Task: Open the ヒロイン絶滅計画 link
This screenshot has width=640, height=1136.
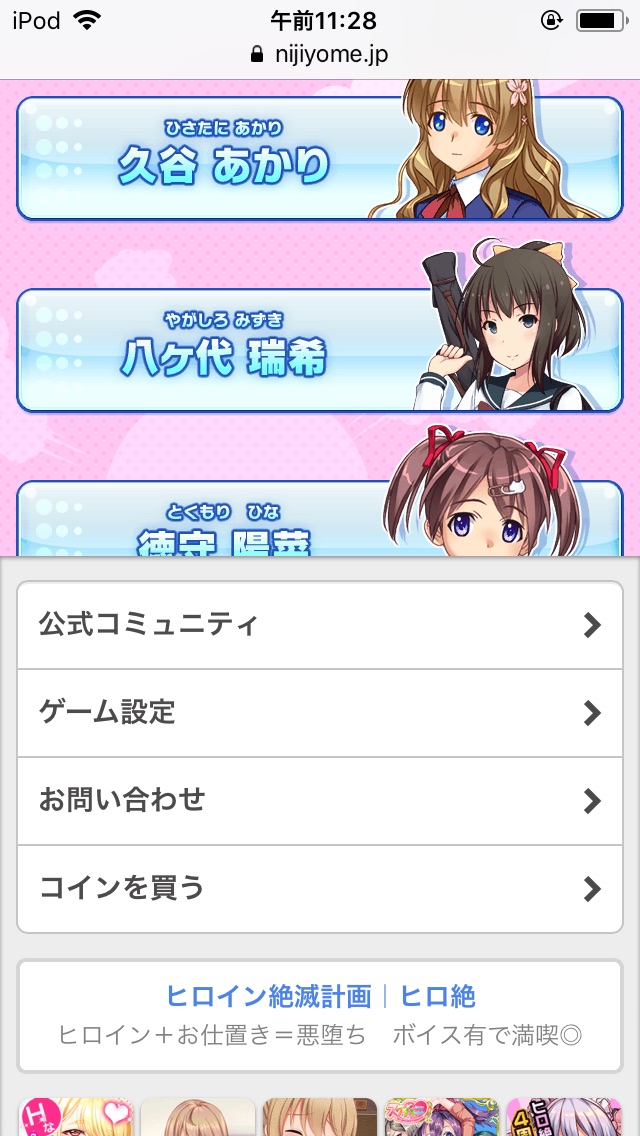Action: (x=268, y=996)
